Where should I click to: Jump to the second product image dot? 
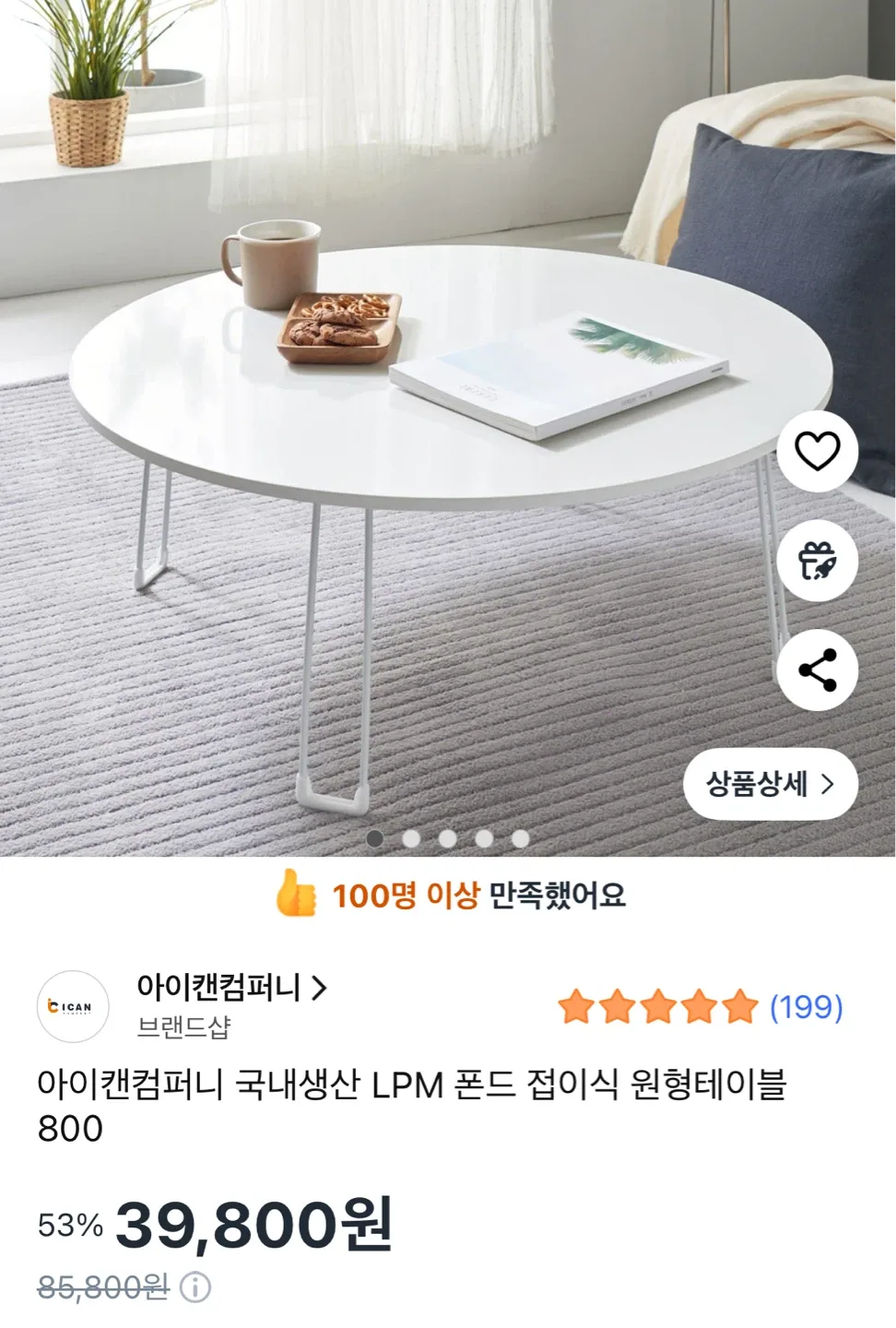(411, 838)
